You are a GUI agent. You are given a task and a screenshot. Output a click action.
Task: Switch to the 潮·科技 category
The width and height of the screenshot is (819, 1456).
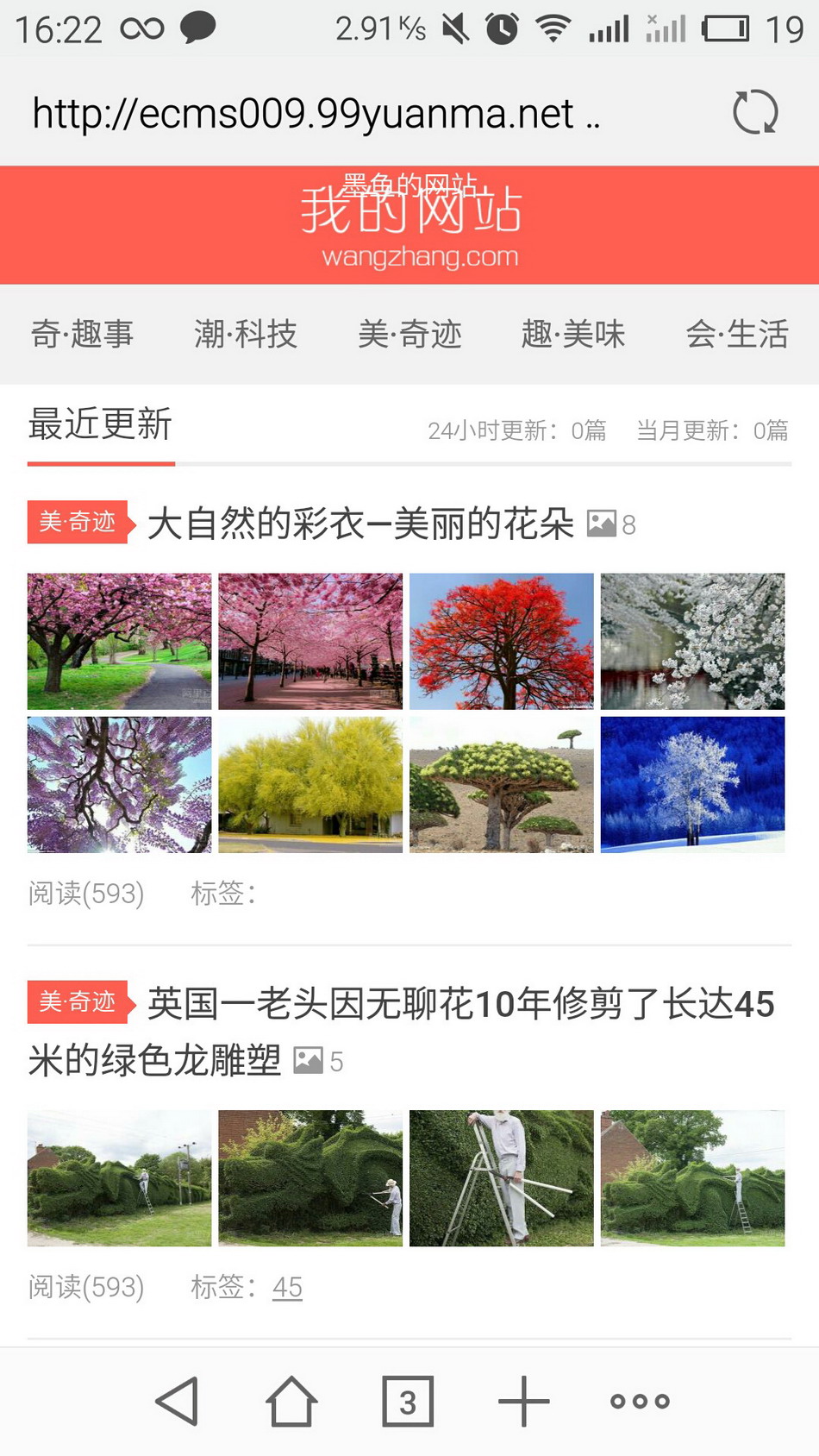click(246, 334)
